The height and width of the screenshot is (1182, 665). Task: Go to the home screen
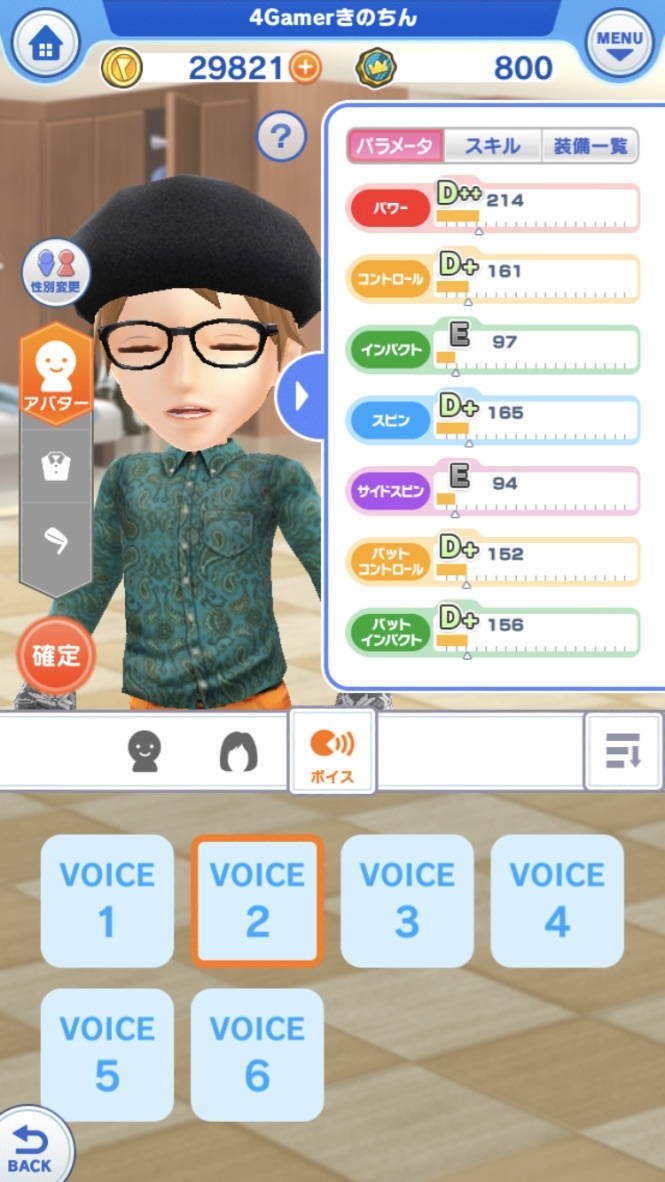pos(45,47)
